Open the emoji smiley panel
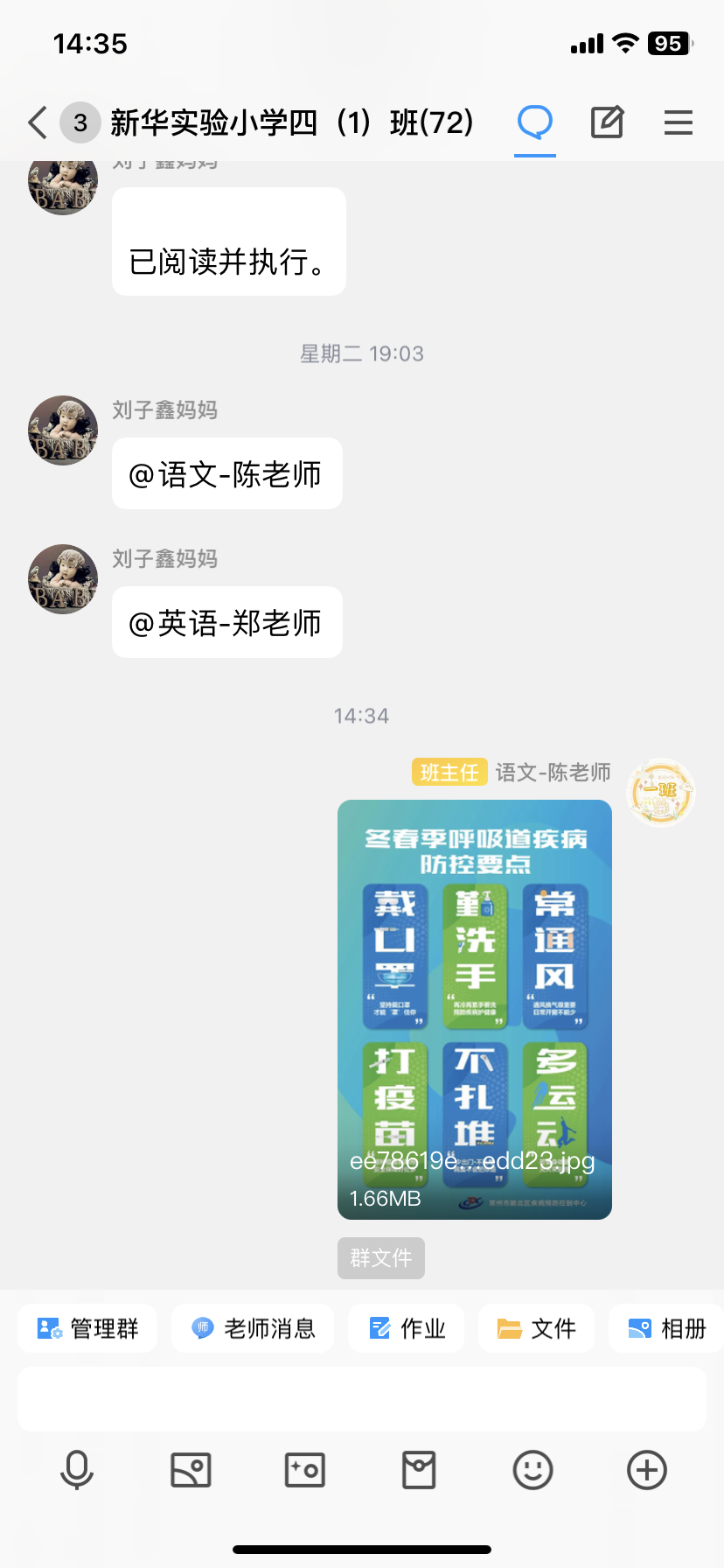Image resolution: width=724 pixels, height=1568 pixels. point(533,1470)
